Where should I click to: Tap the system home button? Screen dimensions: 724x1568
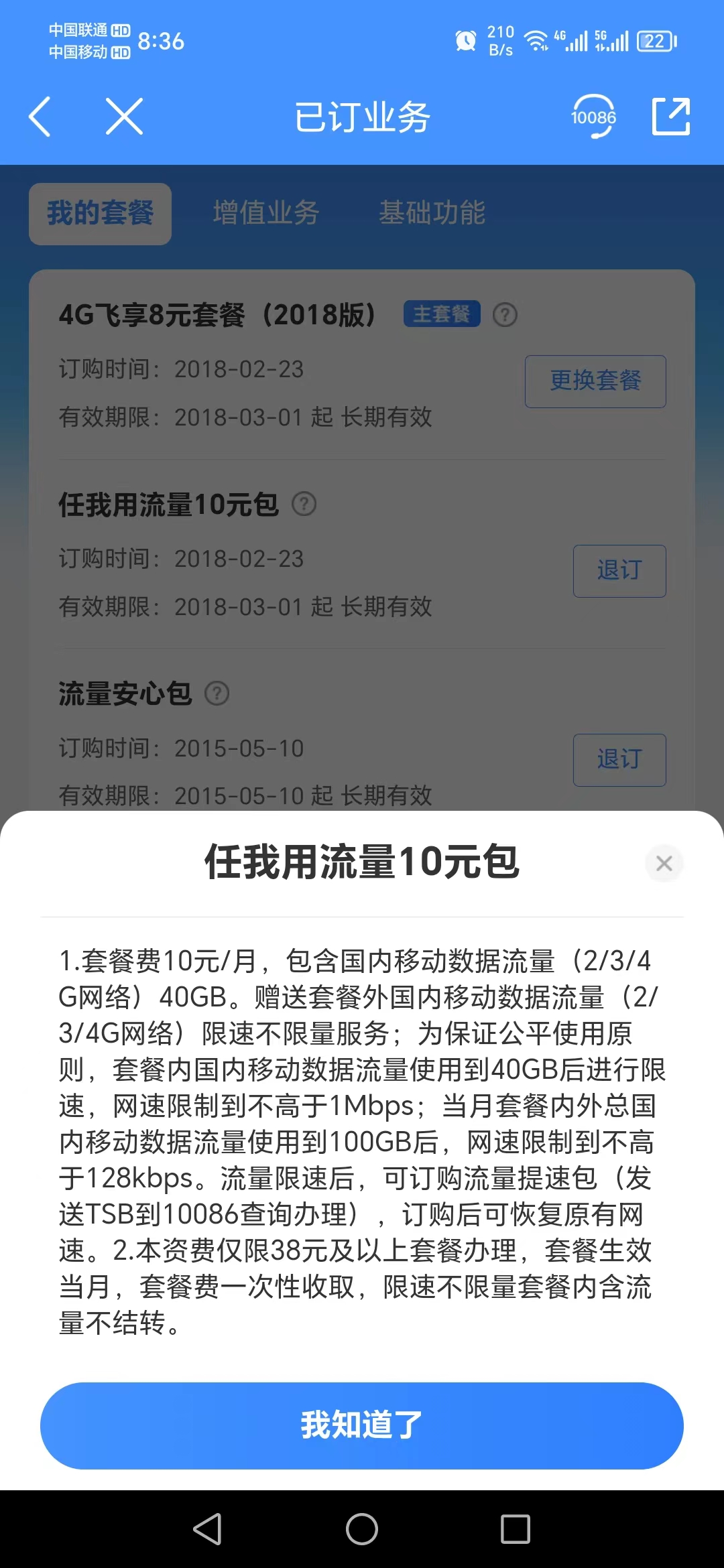[x=362, y=1529]
